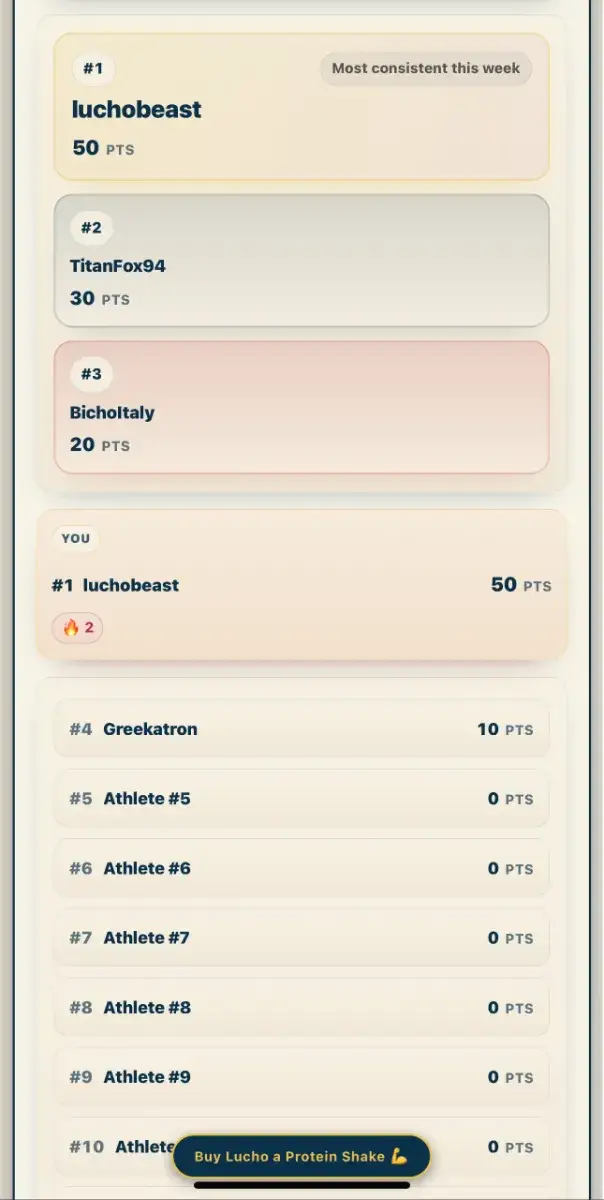Open luchobeast's first place podium card

301,107
